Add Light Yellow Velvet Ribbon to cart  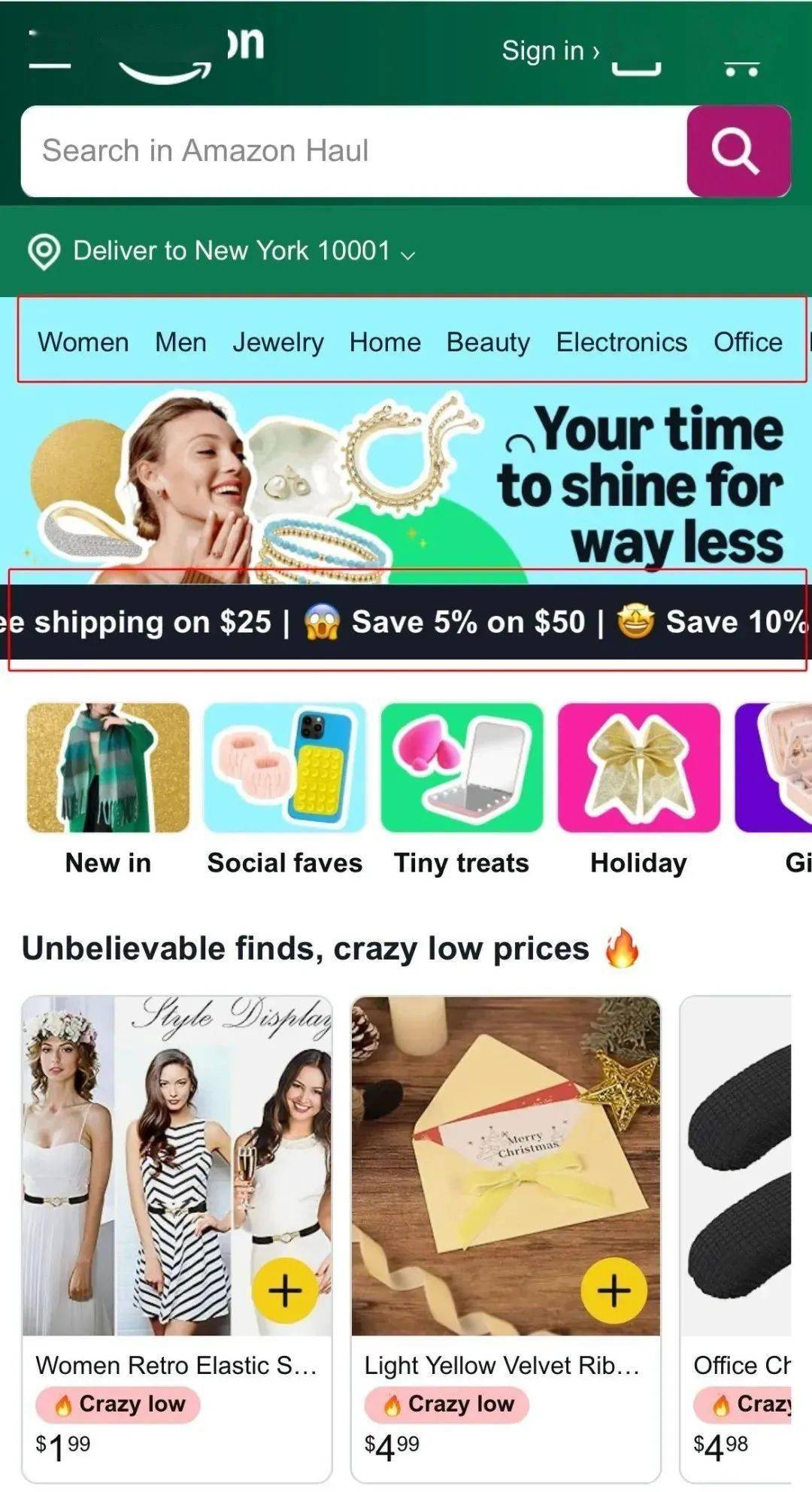click(614, 1290)
